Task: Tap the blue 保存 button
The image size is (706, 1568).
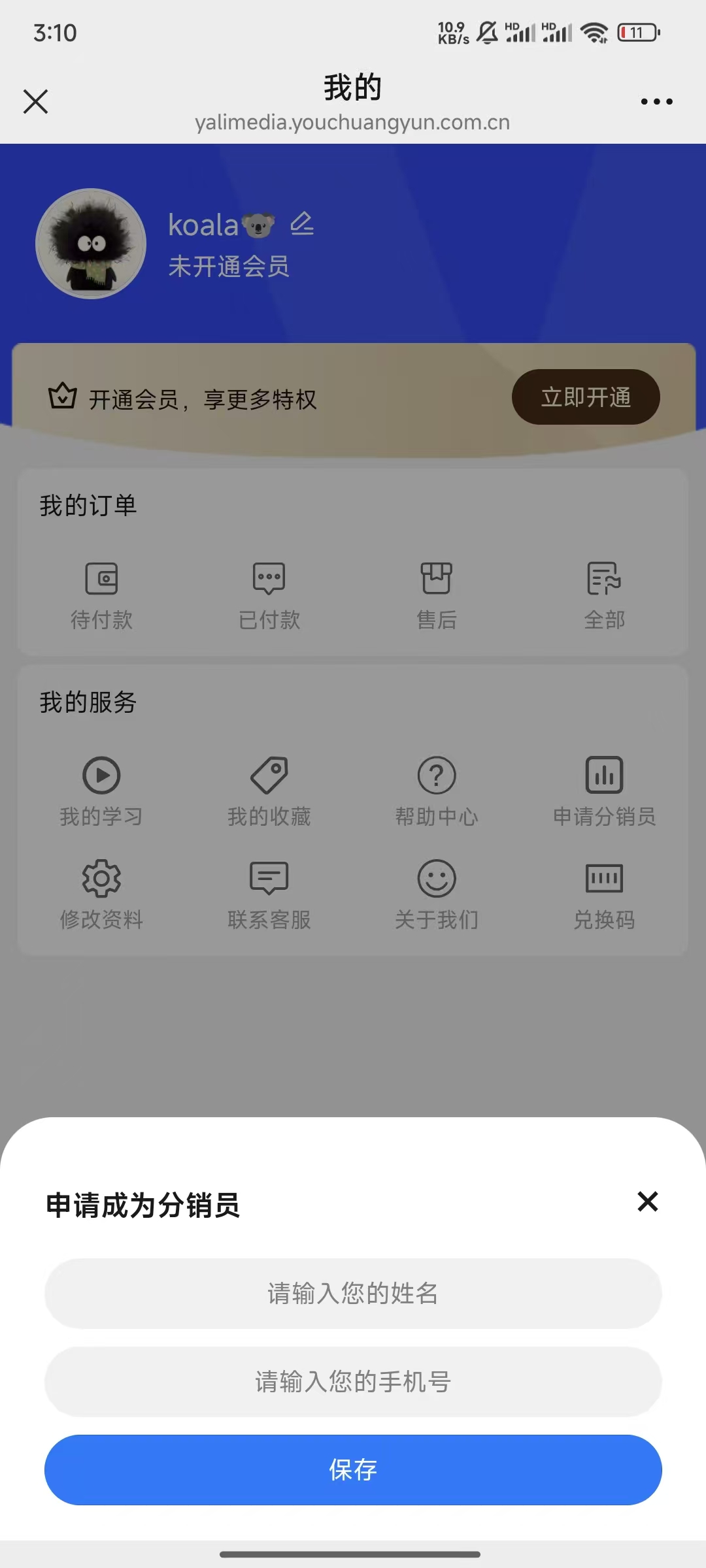Action: click(x=353, y=1470)
